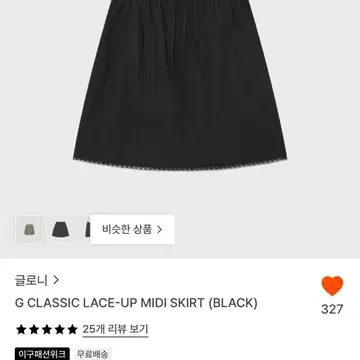Image resolution: width=360 pixels, height=360 pixels.
Task: Open the 글로니 brand page
Action: [37, 280]
